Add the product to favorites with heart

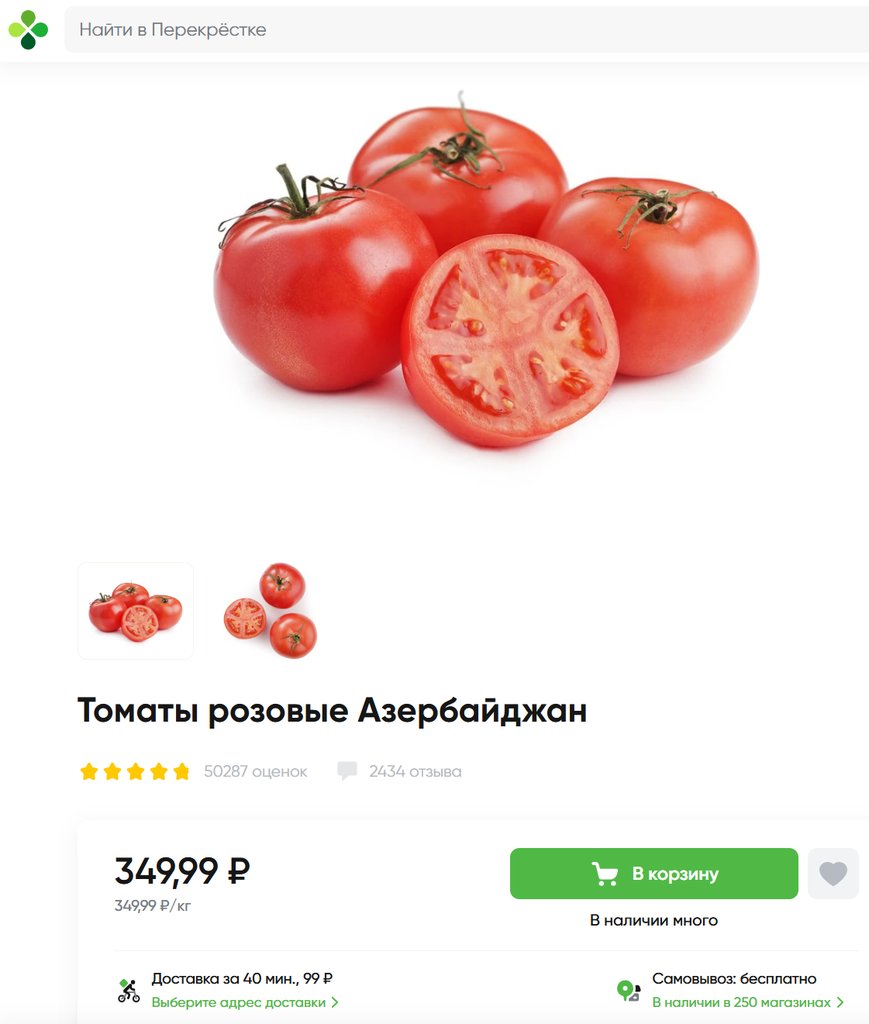833,874
